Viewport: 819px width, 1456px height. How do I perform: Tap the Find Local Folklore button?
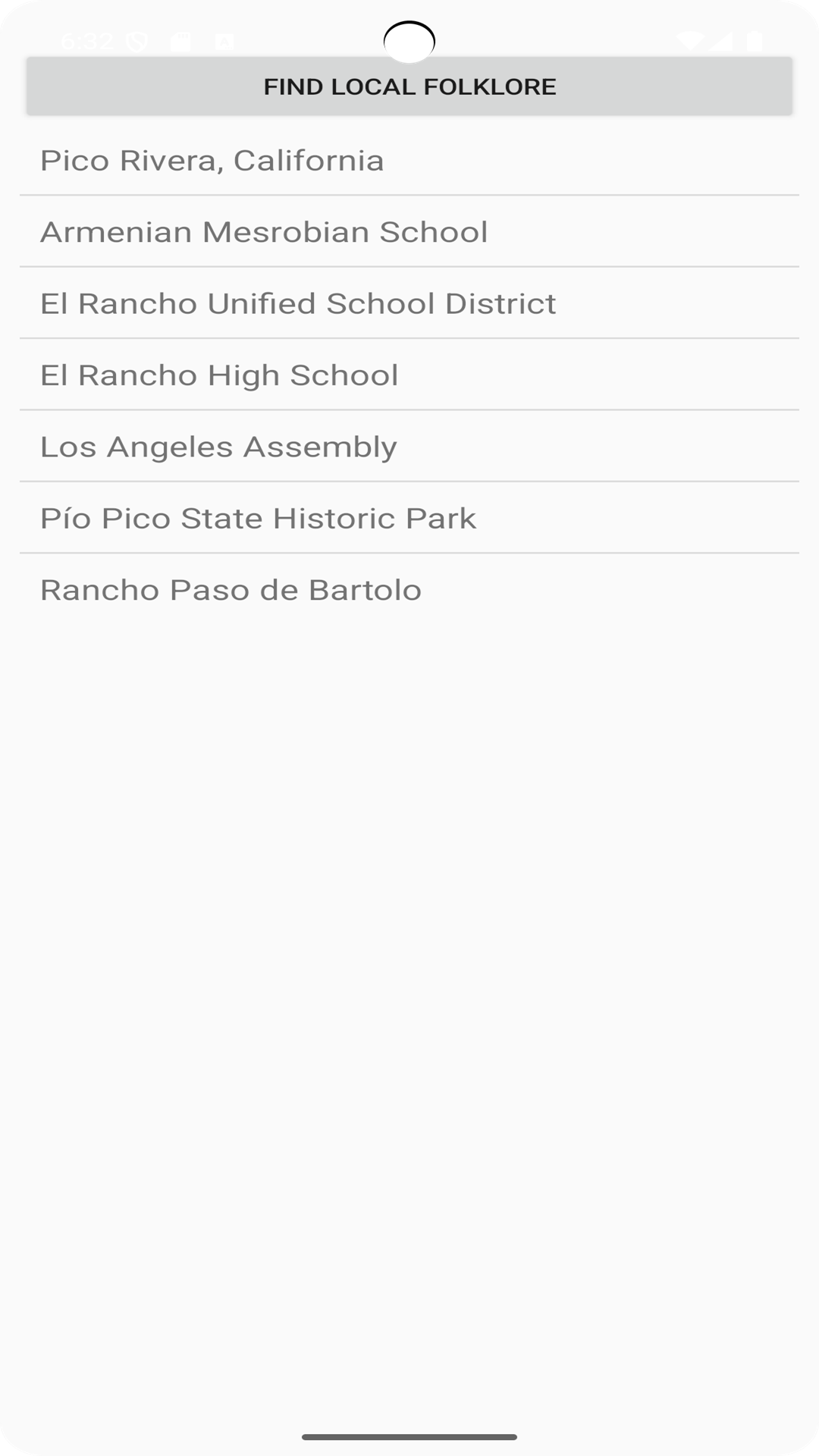click(x=409, y=86)
